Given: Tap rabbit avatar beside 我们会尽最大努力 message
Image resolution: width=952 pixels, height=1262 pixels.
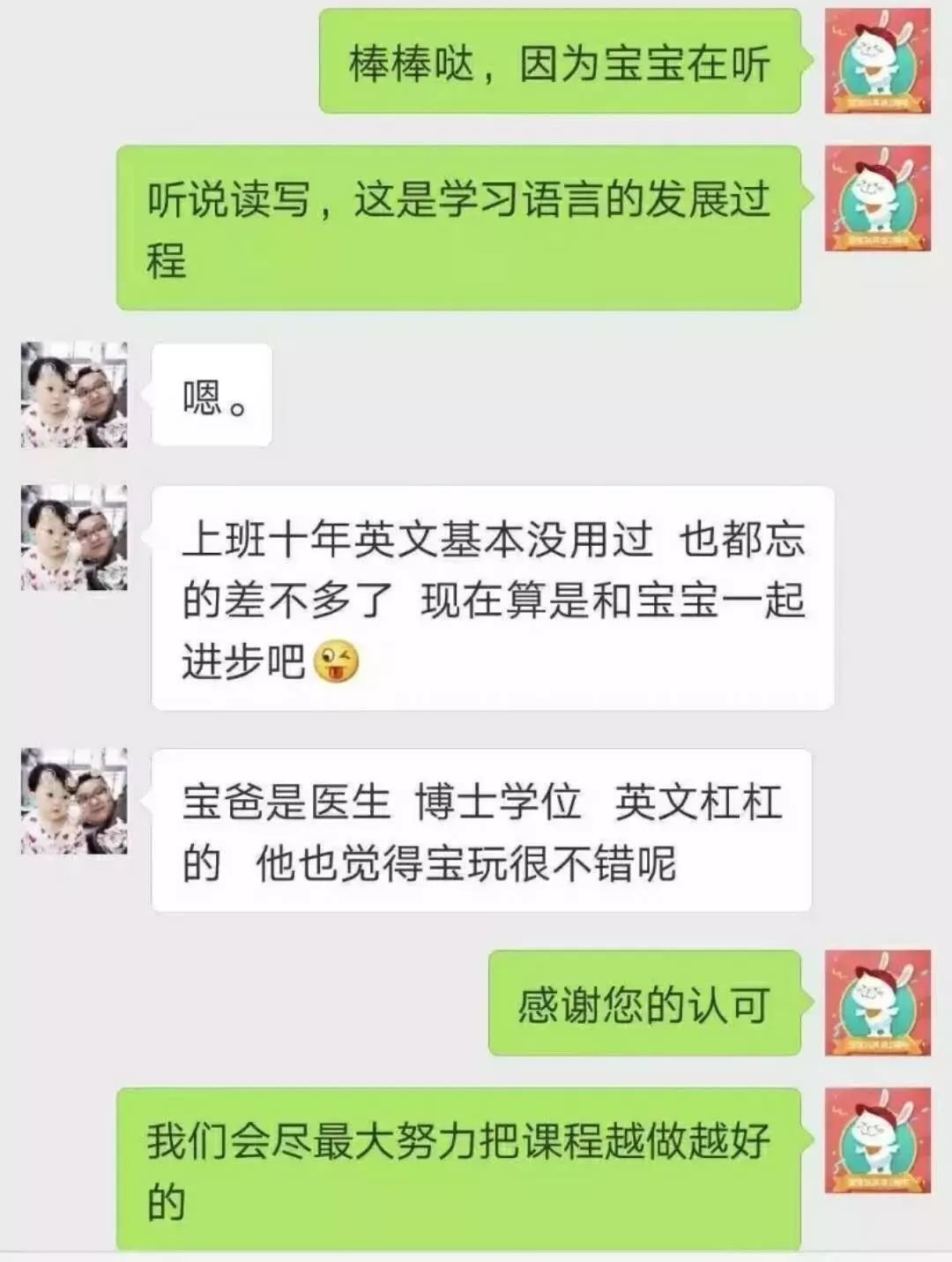Looking at the screenshot, I should point(877,1140).
